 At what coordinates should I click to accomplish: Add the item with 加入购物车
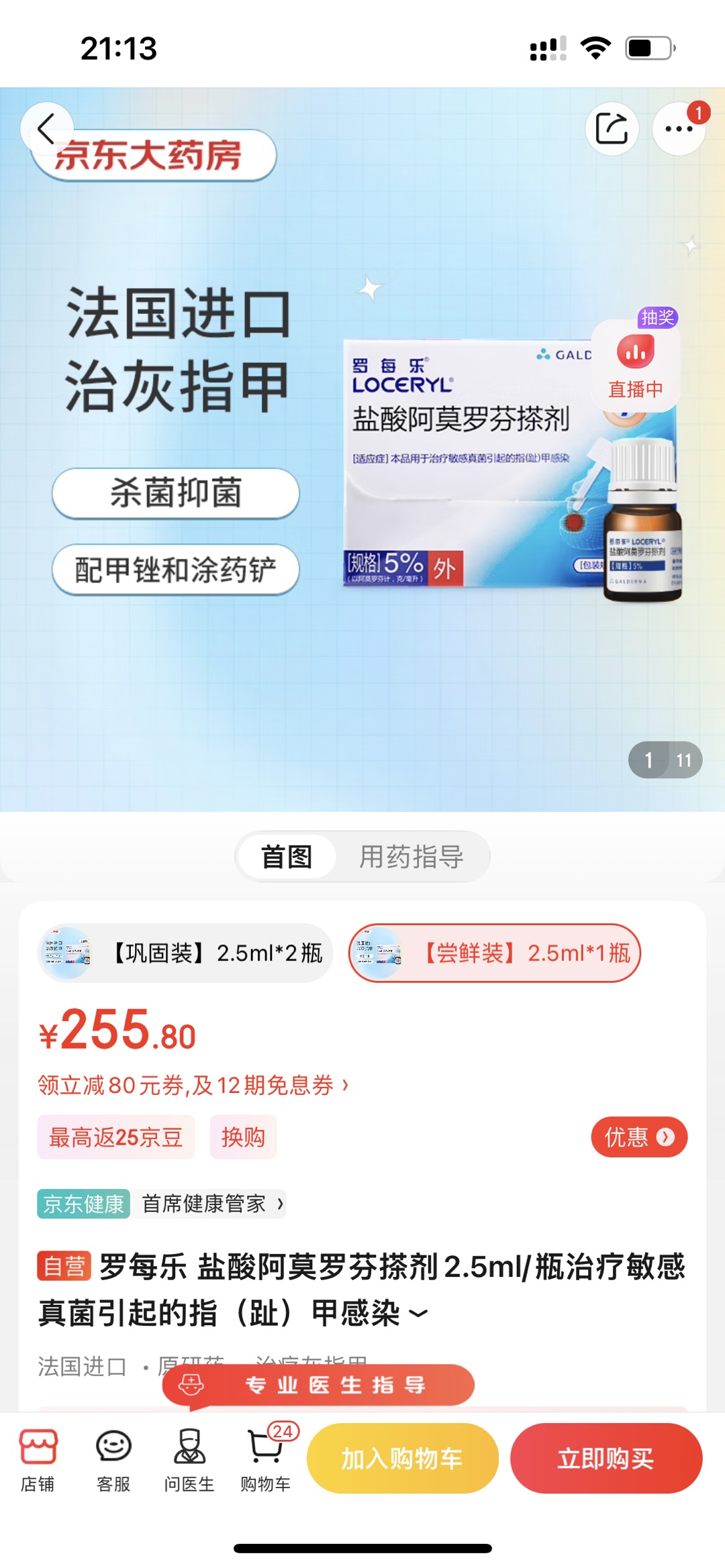402,1459
